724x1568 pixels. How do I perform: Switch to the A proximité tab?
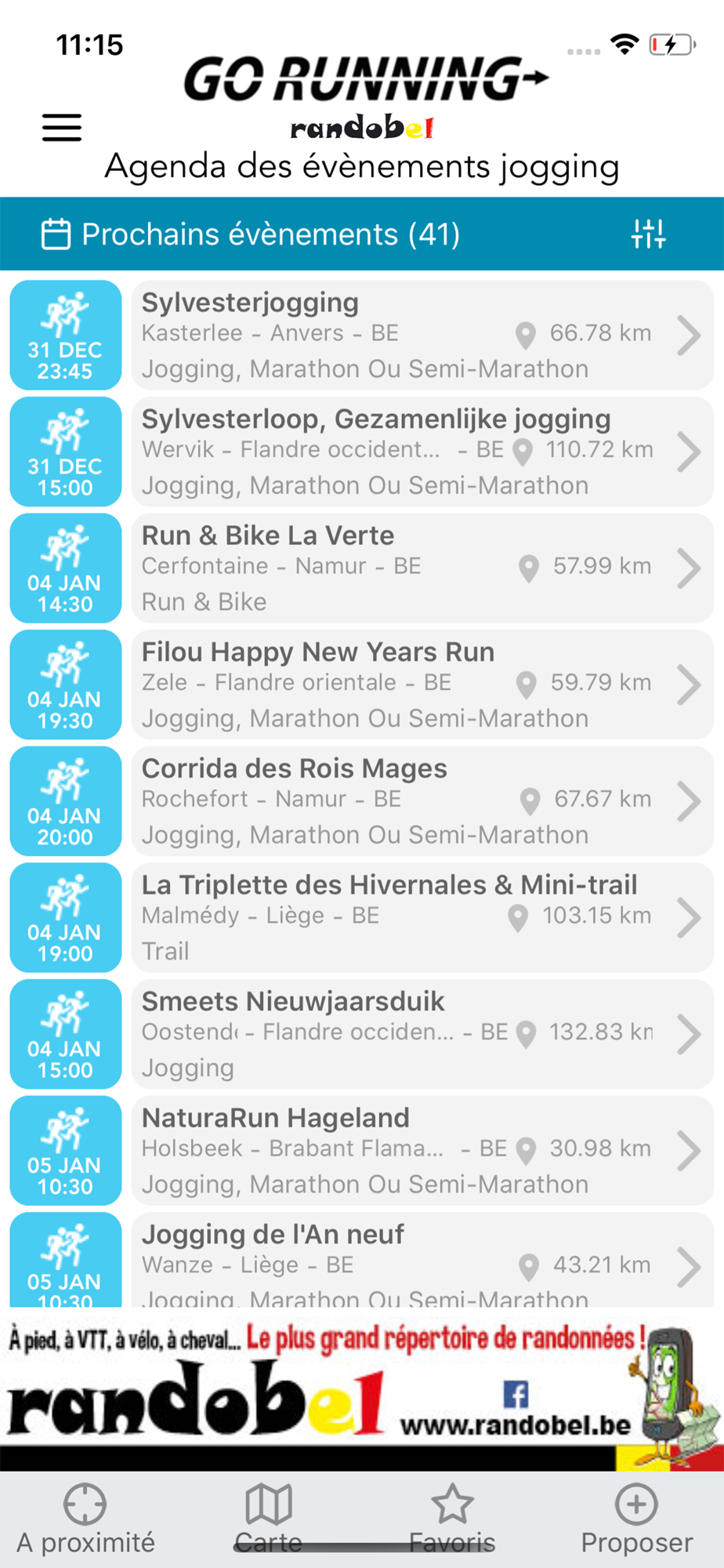85,1519
